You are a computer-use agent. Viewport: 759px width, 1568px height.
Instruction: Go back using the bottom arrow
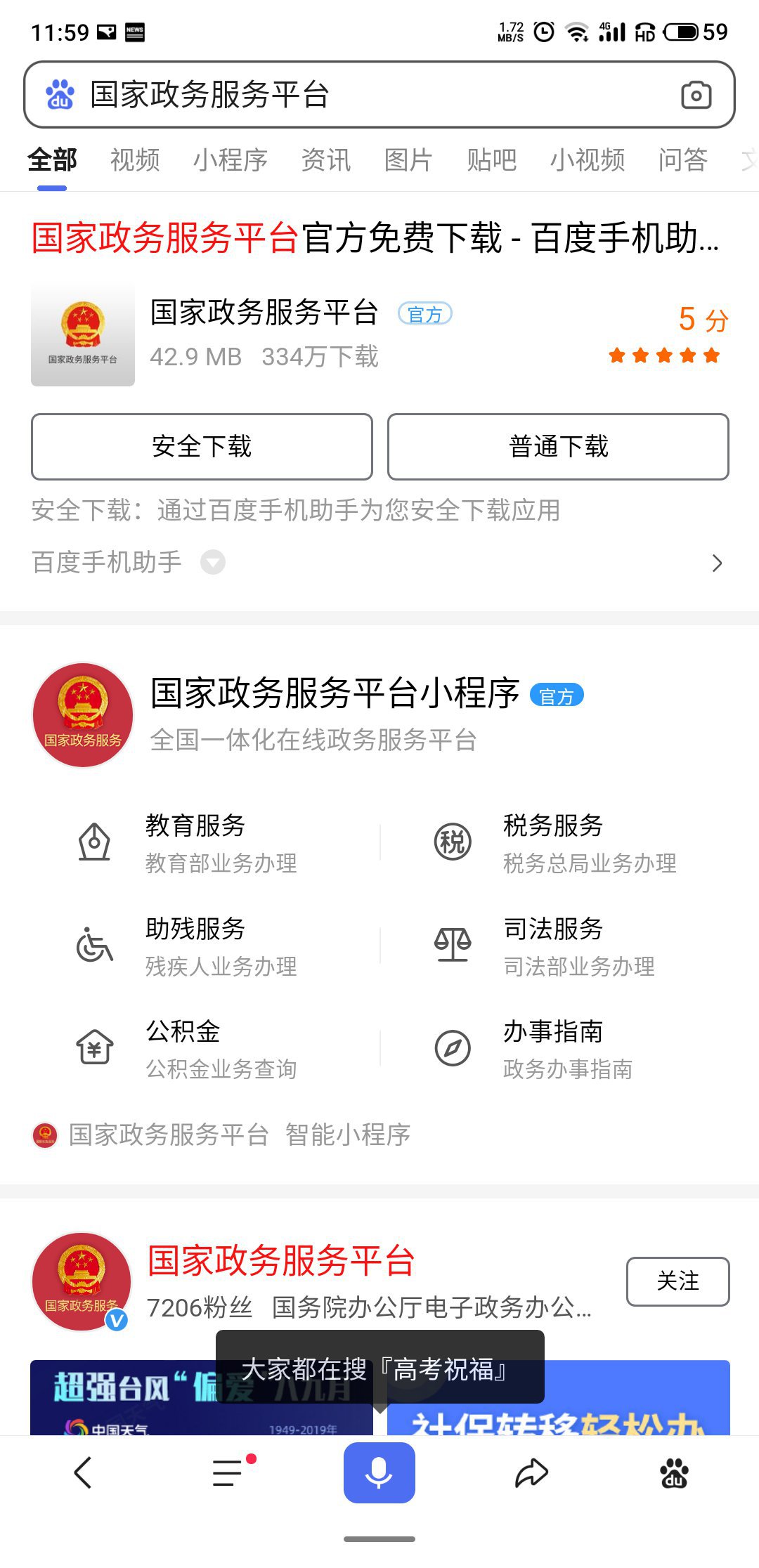click(x=83, y=1472)
